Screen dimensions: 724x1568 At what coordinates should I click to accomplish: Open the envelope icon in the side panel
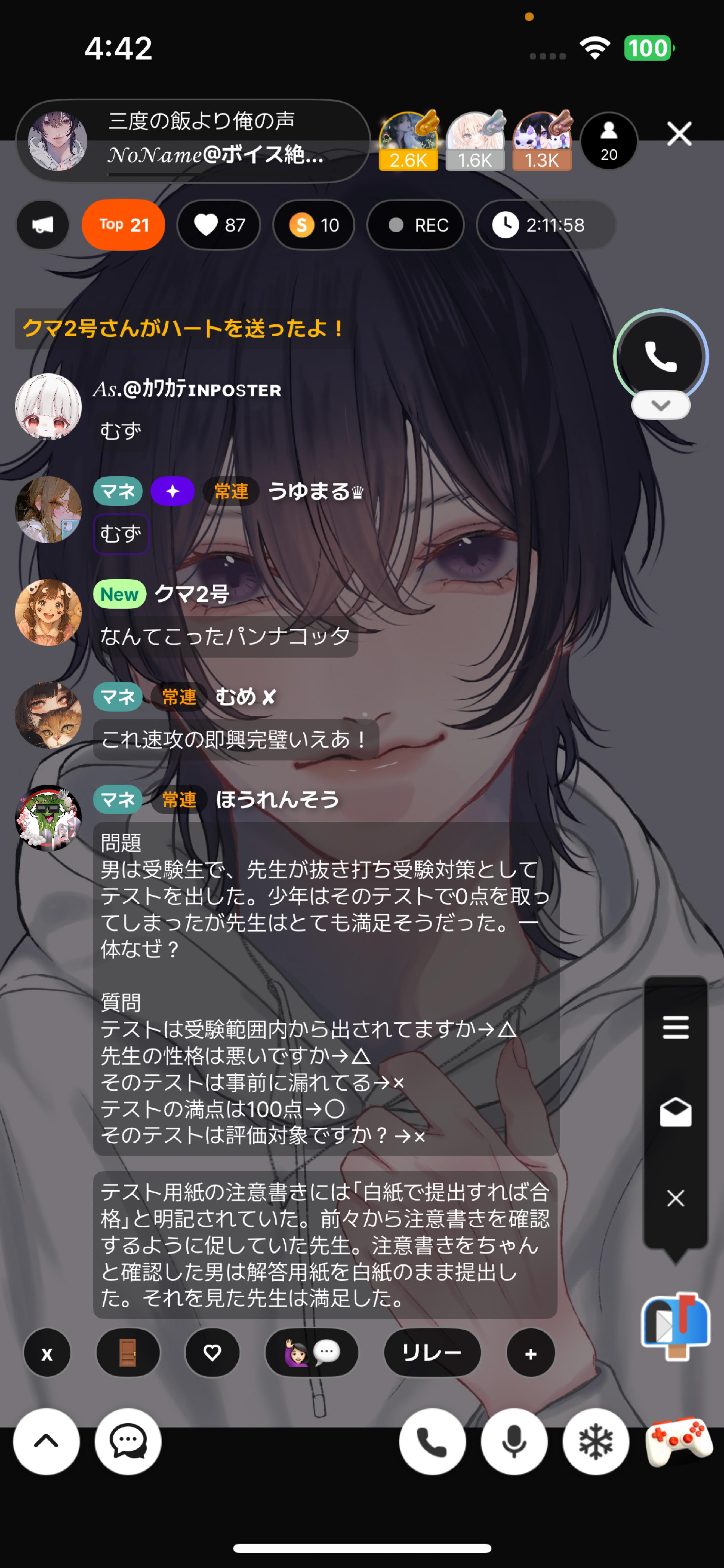pyautogui.click(x=675, y=1113)
